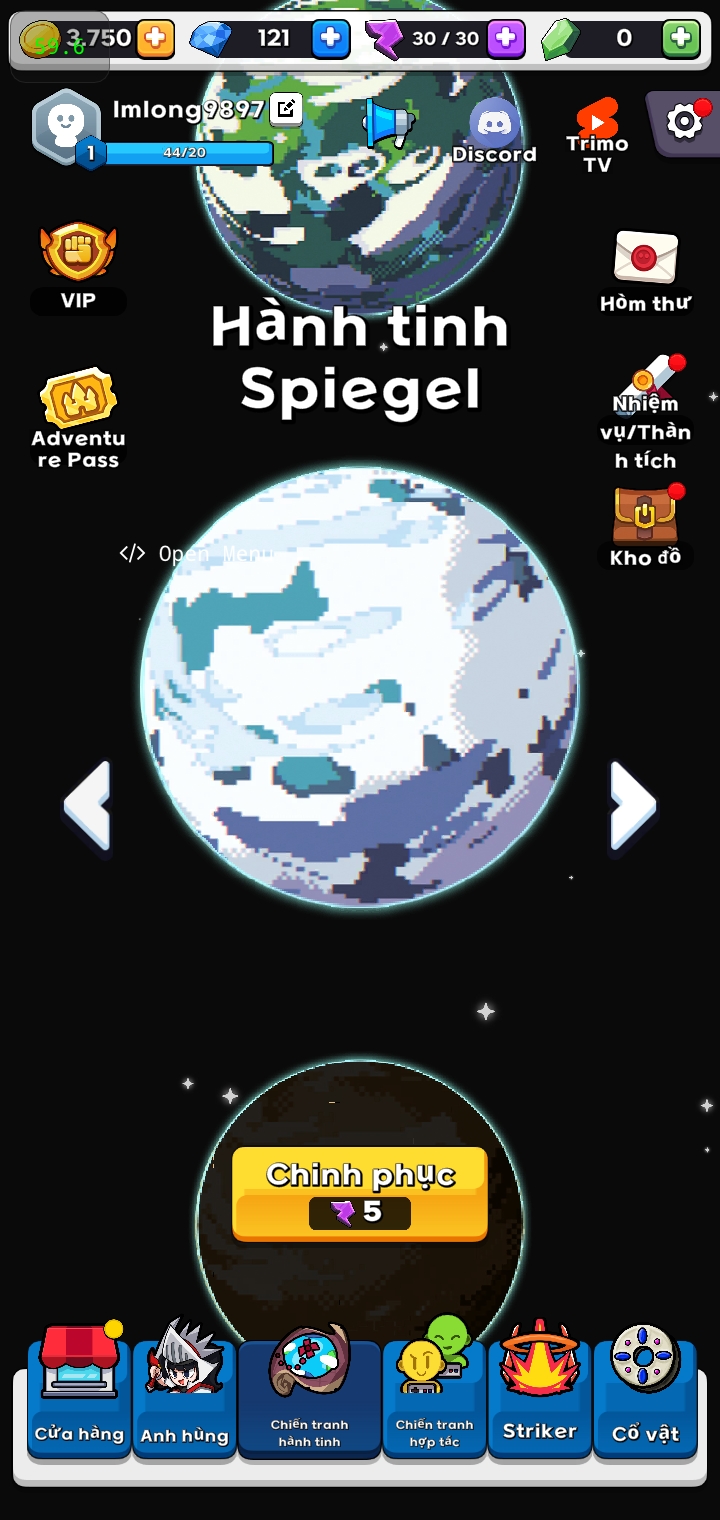Refill purple energy with plus button
The width and height of the screenshot is (720, 1520).
click(x=506, y=39)
